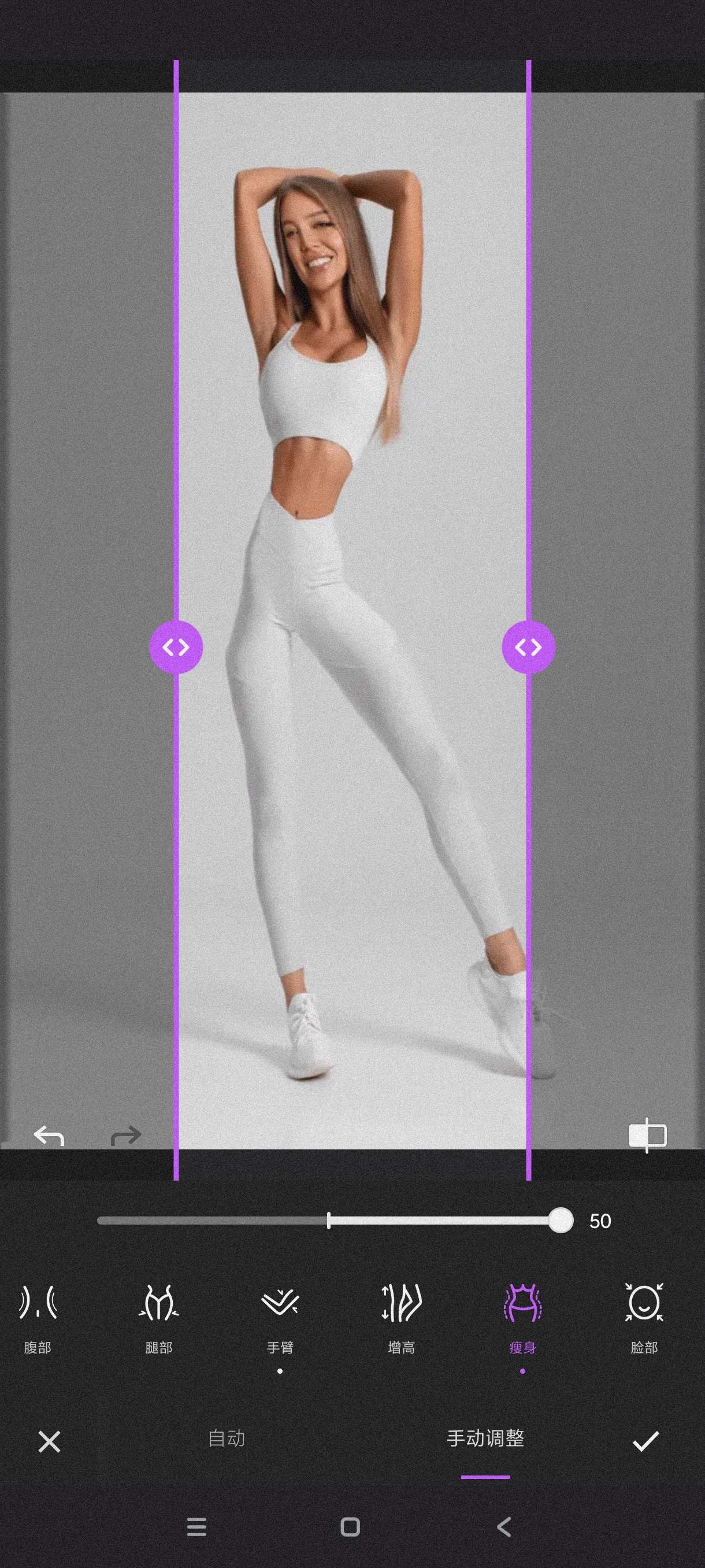Undo the last edit
The width and height of the screenshot is (705, 1568).
(49, 1136)
